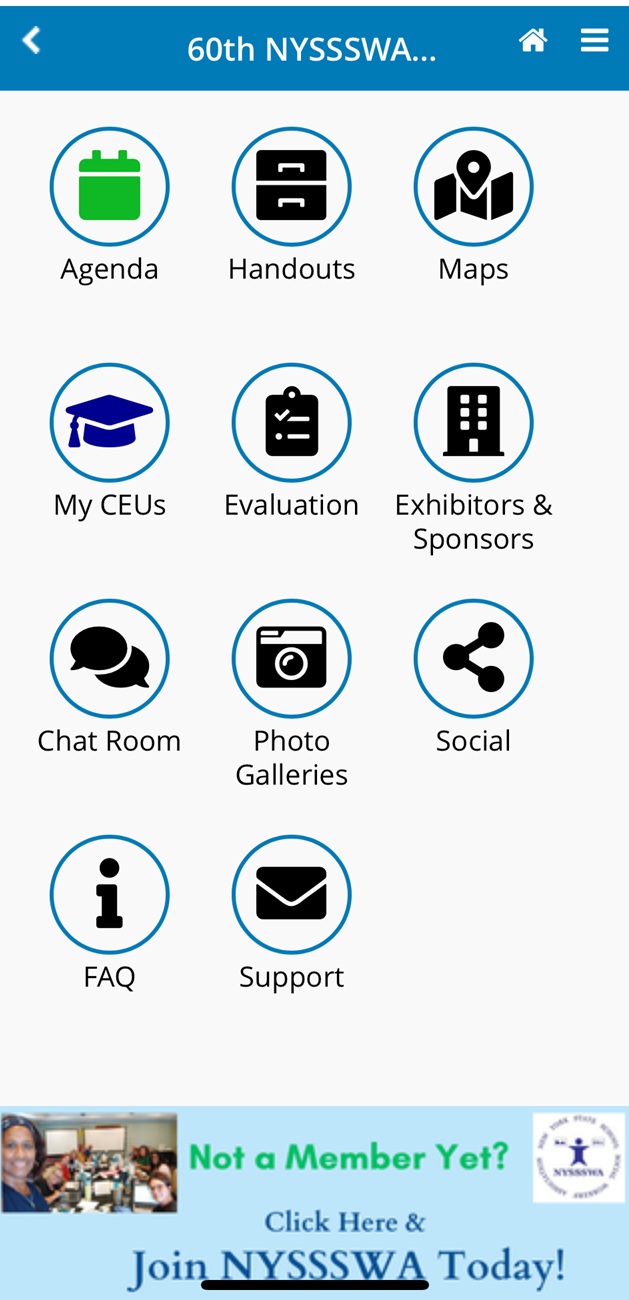The width and height of the screenshot is (629, 1300).
Task: Open the Social sharing section
Action: 474,659
